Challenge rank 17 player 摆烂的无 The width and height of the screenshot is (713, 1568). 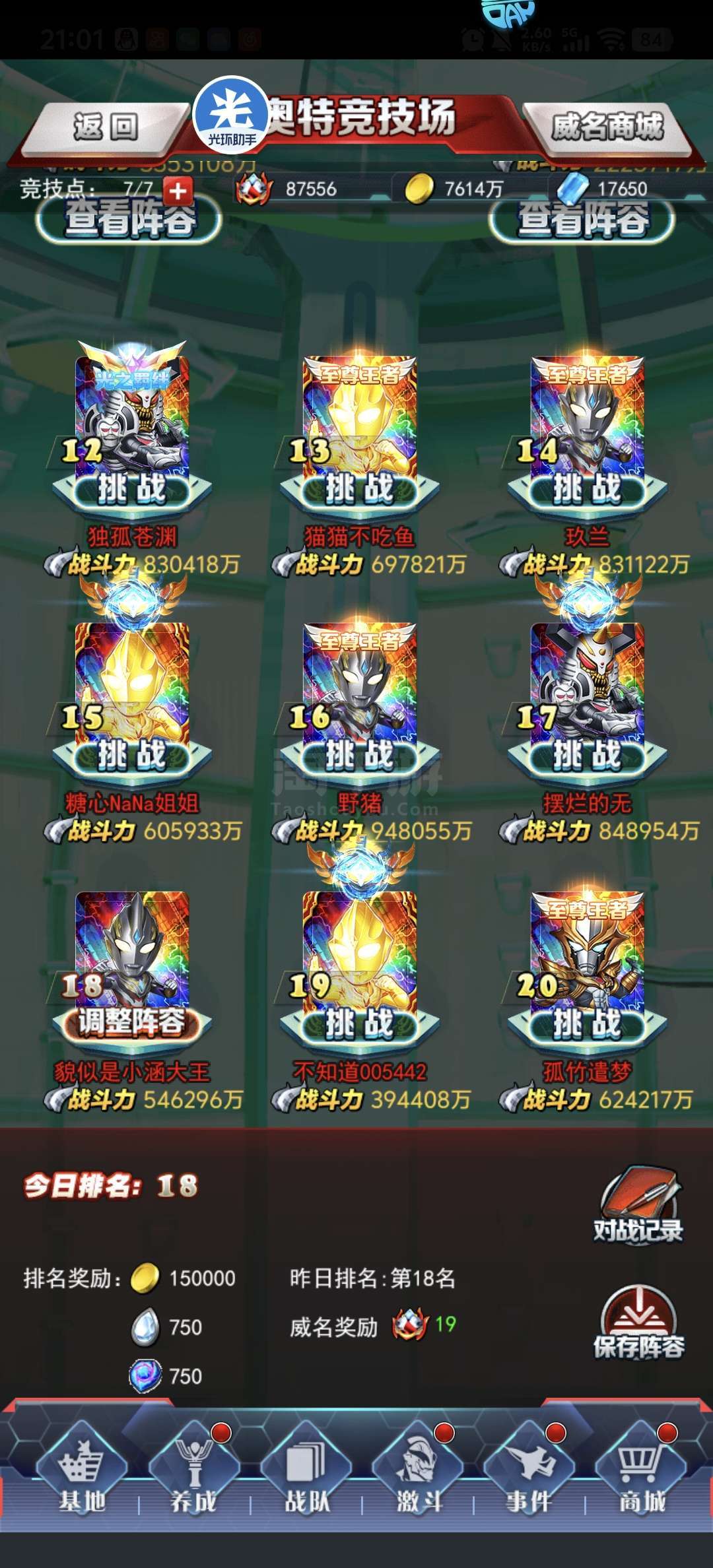(x=588, y=755)
